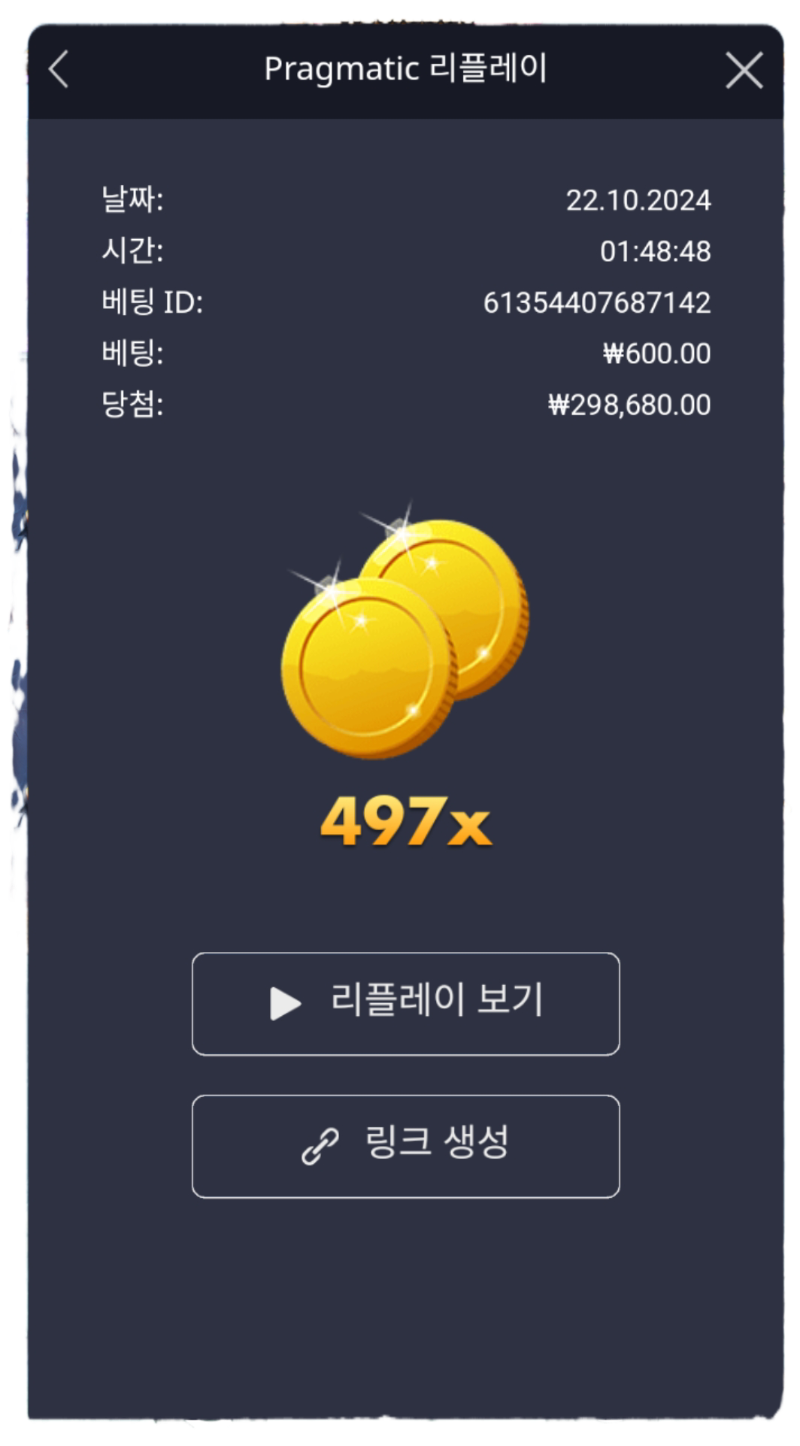Screen dimensions: 800x1446
Task: Generate a share link with 링크 생성
Action: [x=406, y=1146]
